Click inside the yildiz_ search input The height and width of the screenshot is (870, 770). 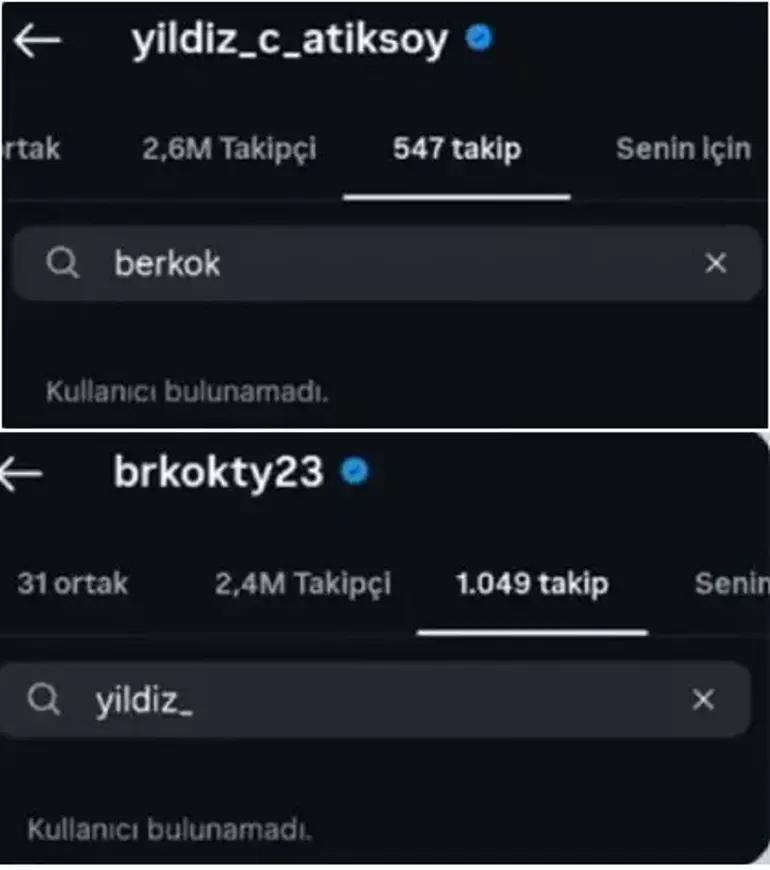tap(250, 700)
